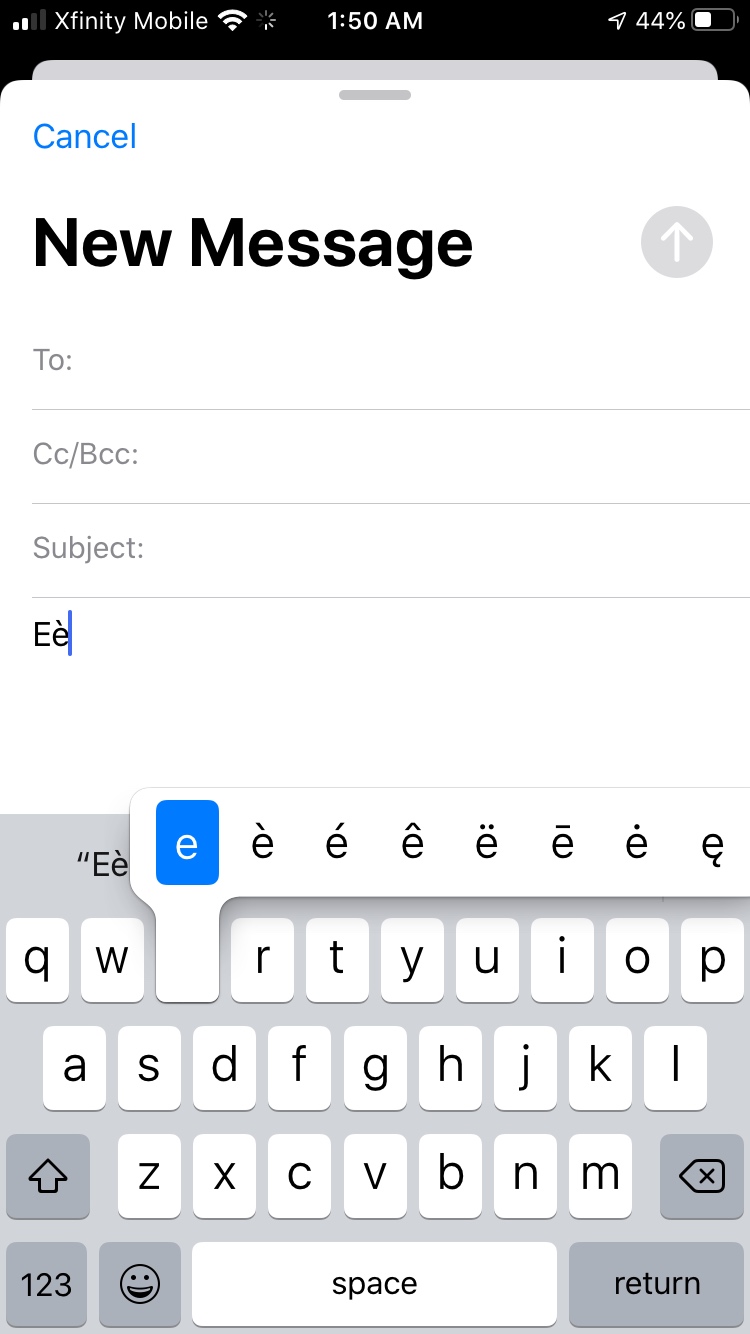Select the plain e in popup
The height and width of the screenshot is (1334, 750).
pyautogui.click(x=187, y=843)
